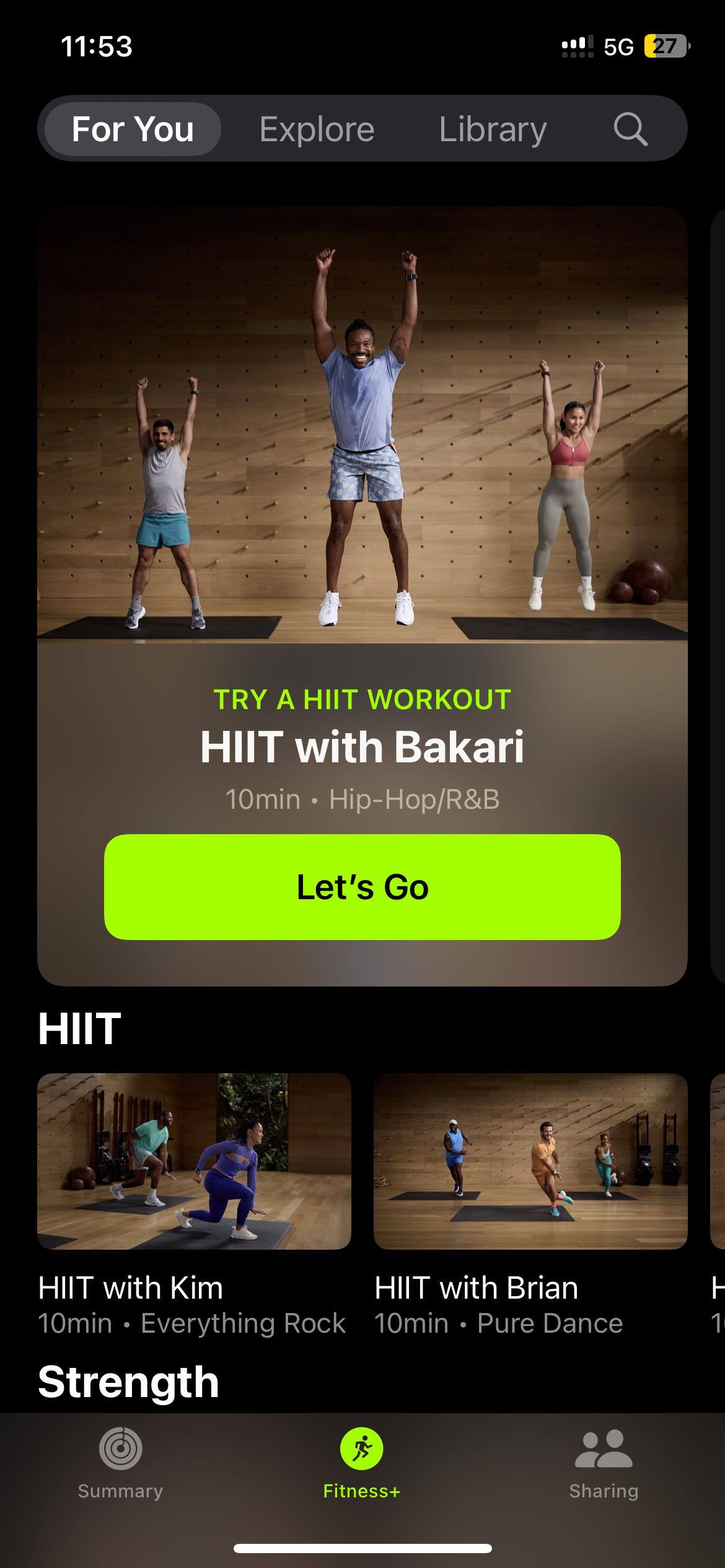Switch to the Explore tab
Viewport: 725px width, 1568px height.
317,129
